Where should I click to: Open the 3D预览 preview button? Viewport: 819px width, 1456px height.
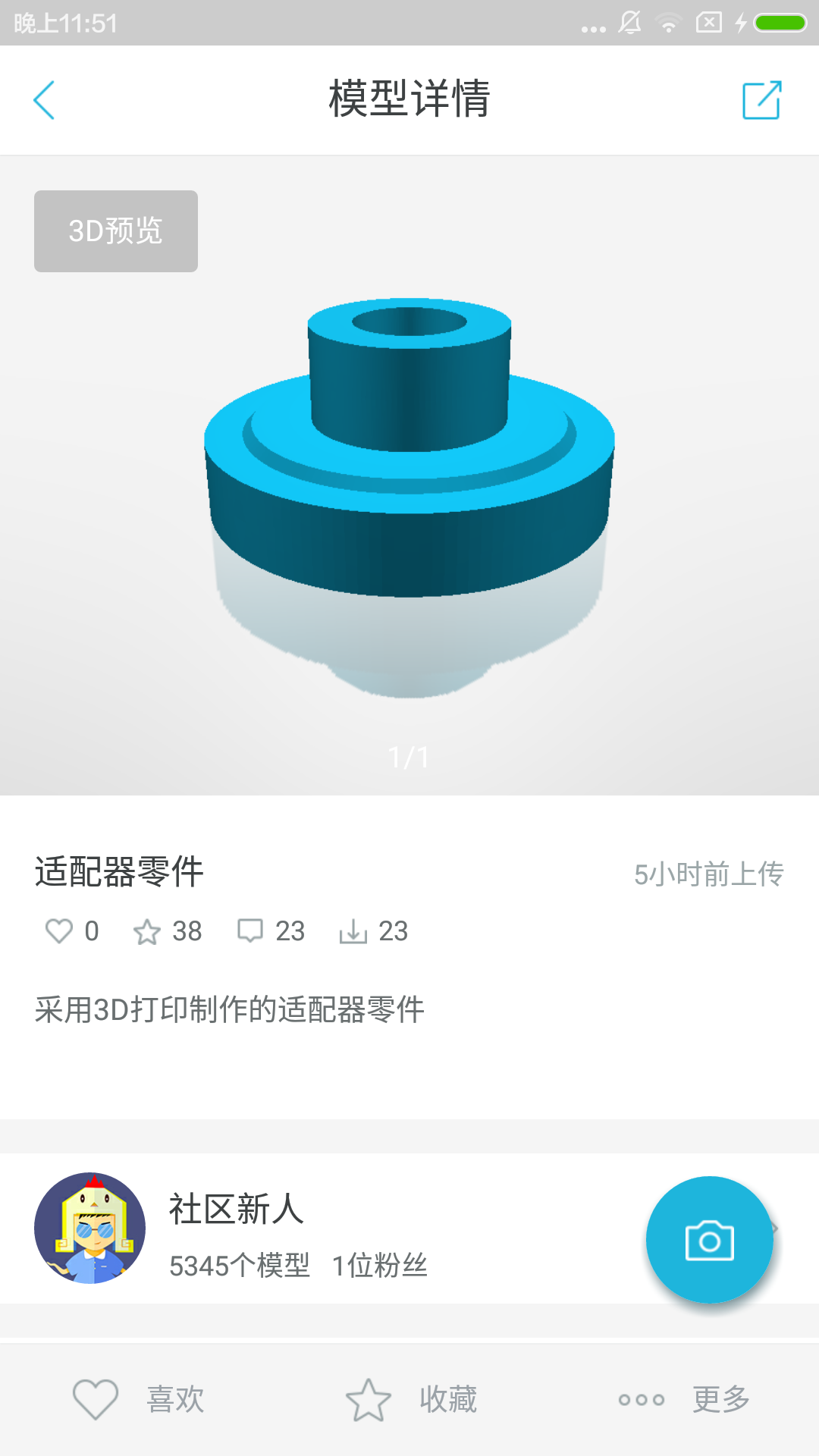pos(116,231)
